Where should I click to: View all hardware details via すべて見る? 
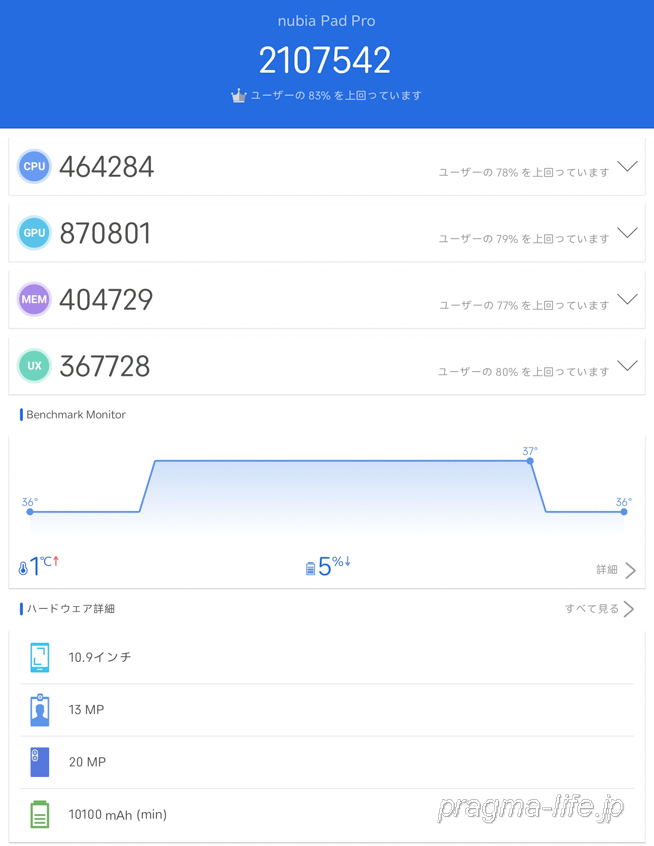click(599, 609)
